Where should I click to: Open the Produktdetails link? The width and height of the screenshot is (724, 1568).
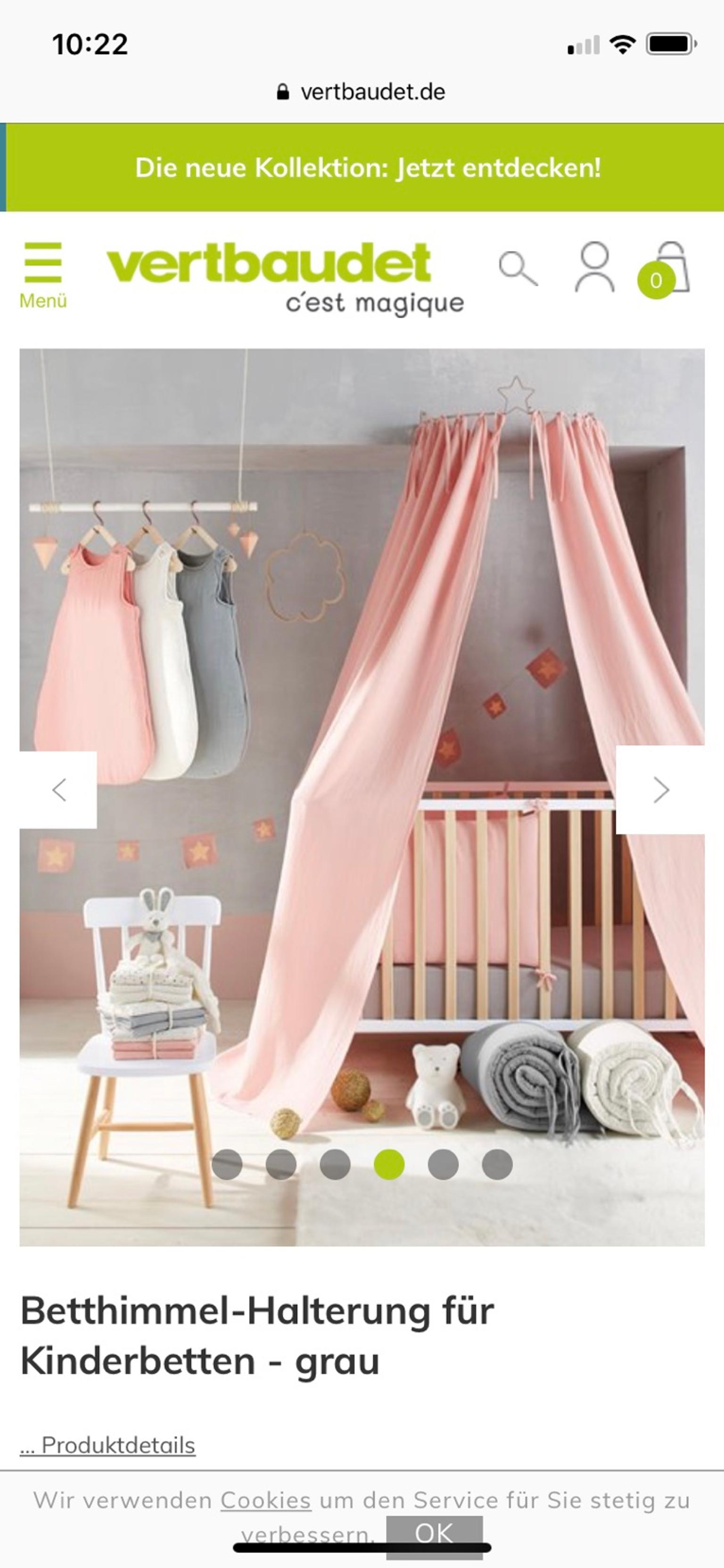(x=108, y=1445)
